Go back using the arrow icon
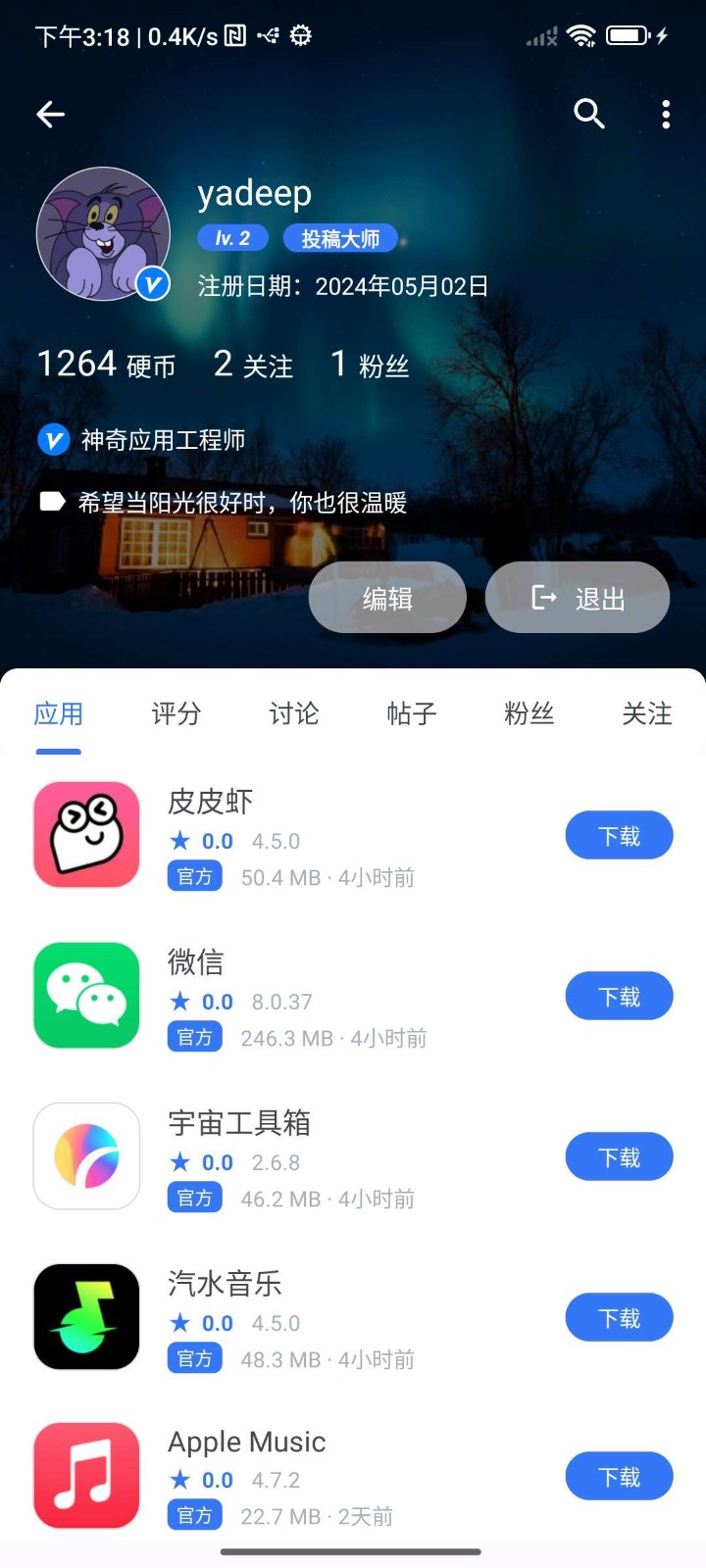Image resolution: width=706 pixels, height=1568 pixels. pos(50,114)
